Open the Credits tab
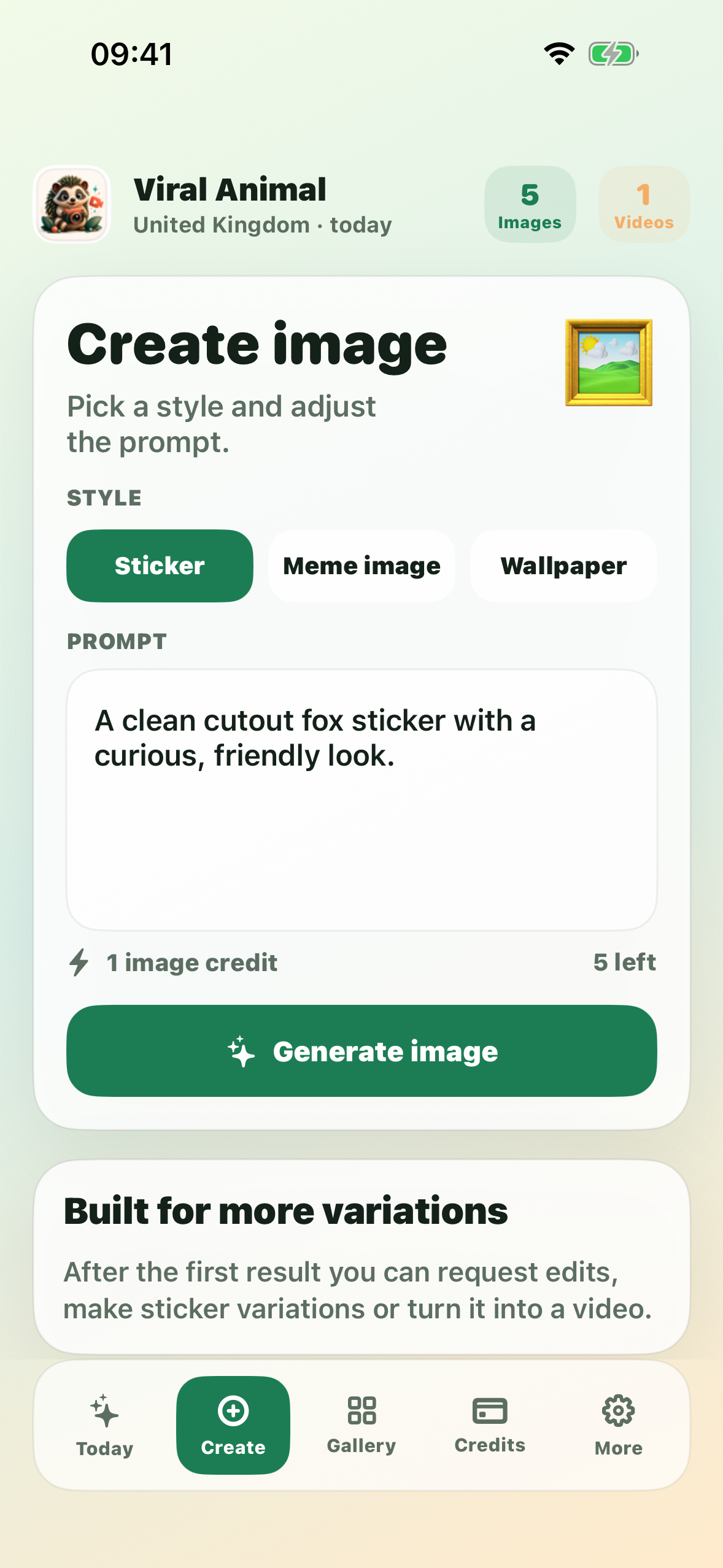Screen dimensions: 723x1568 (x=490, y=1425)
